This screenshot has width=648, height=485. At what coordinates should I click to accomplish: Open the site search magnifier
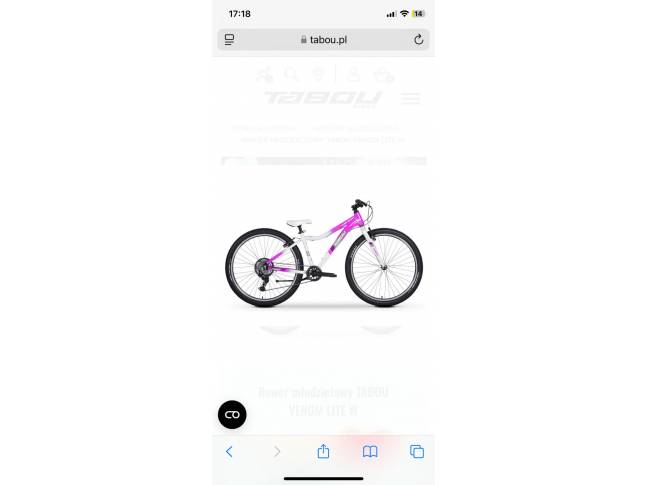coord(291,74)
